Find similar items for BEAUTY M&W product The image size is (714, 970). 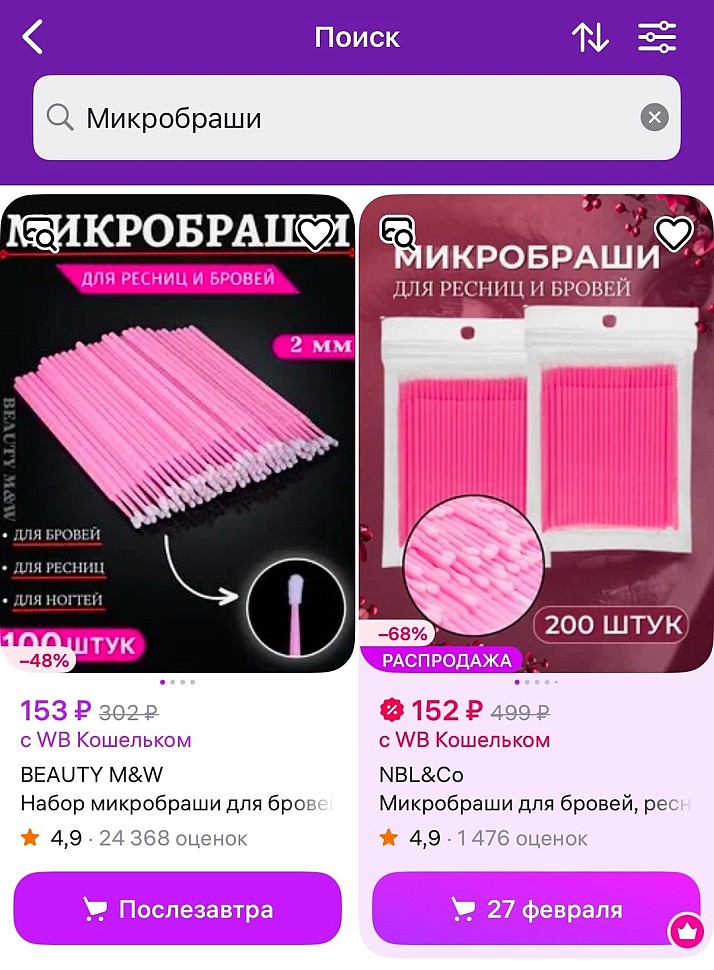40,234
